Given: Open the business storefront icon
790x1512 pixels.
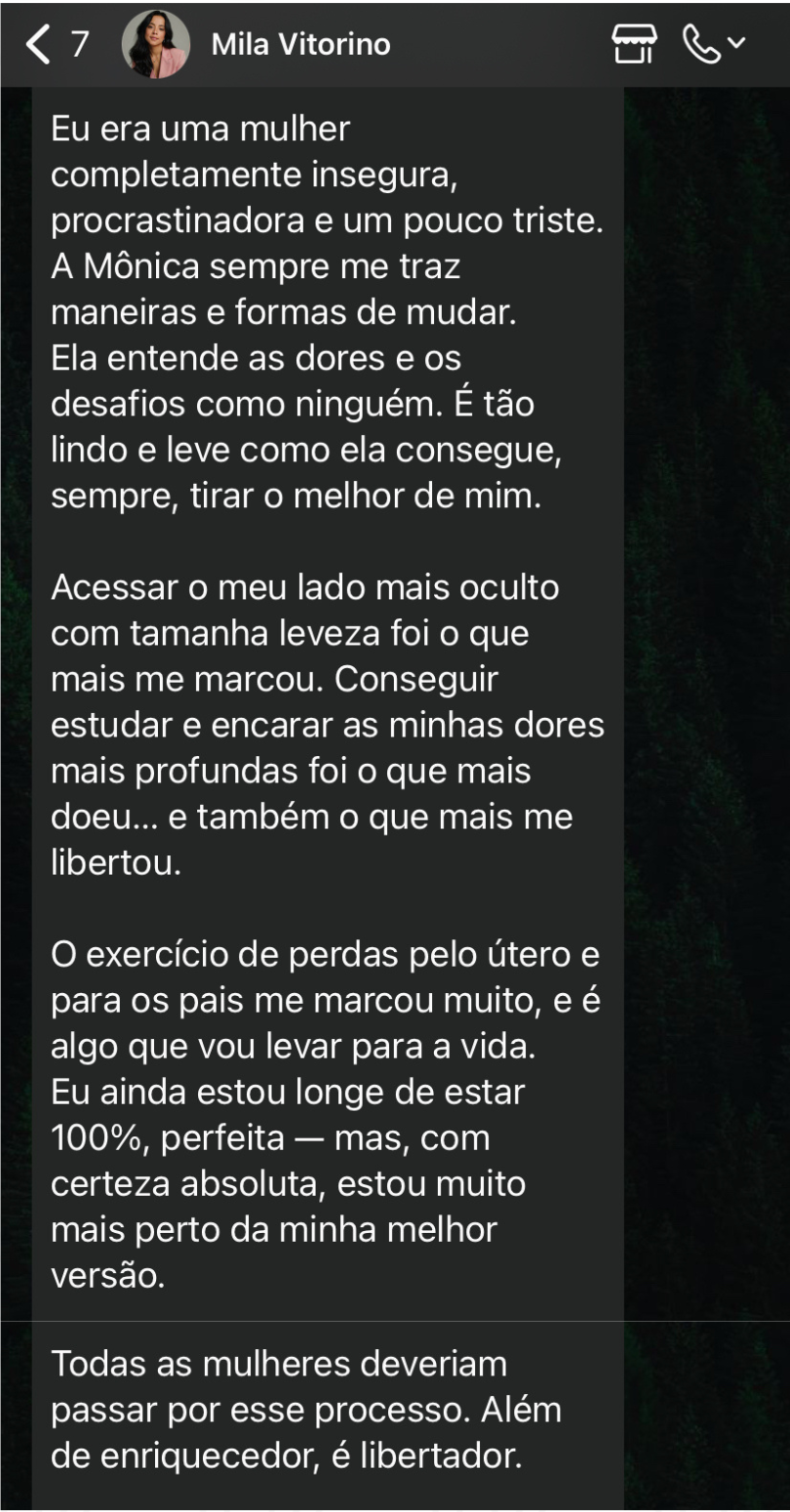Looking at the screenshot, I should 634,45.
